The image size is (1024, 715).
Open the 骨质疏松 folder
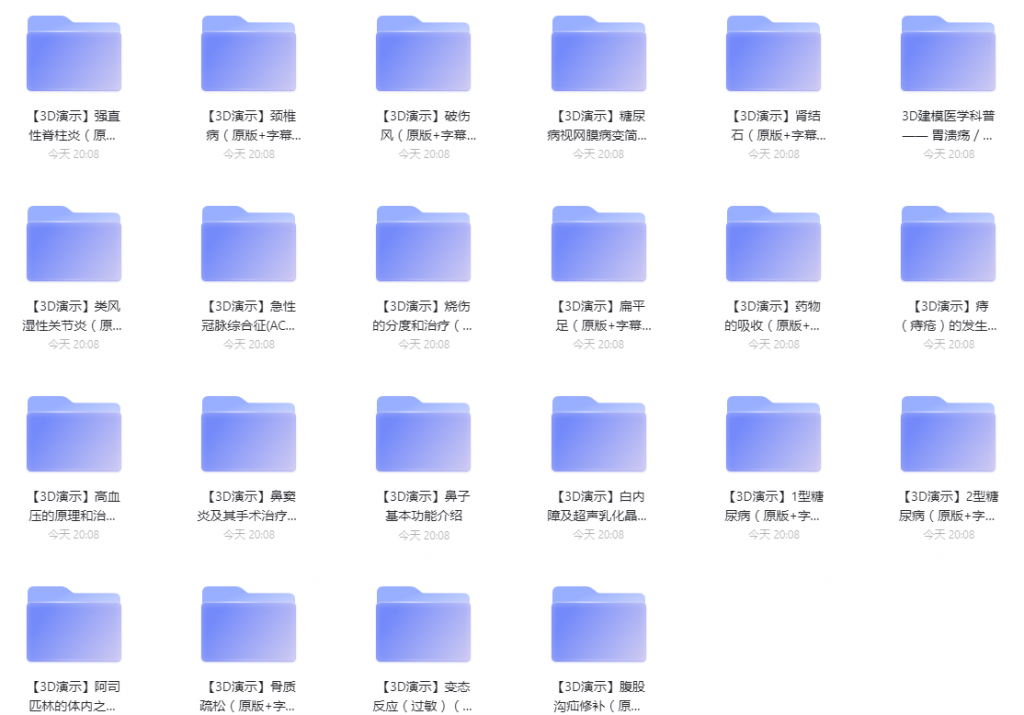[248, 625]
